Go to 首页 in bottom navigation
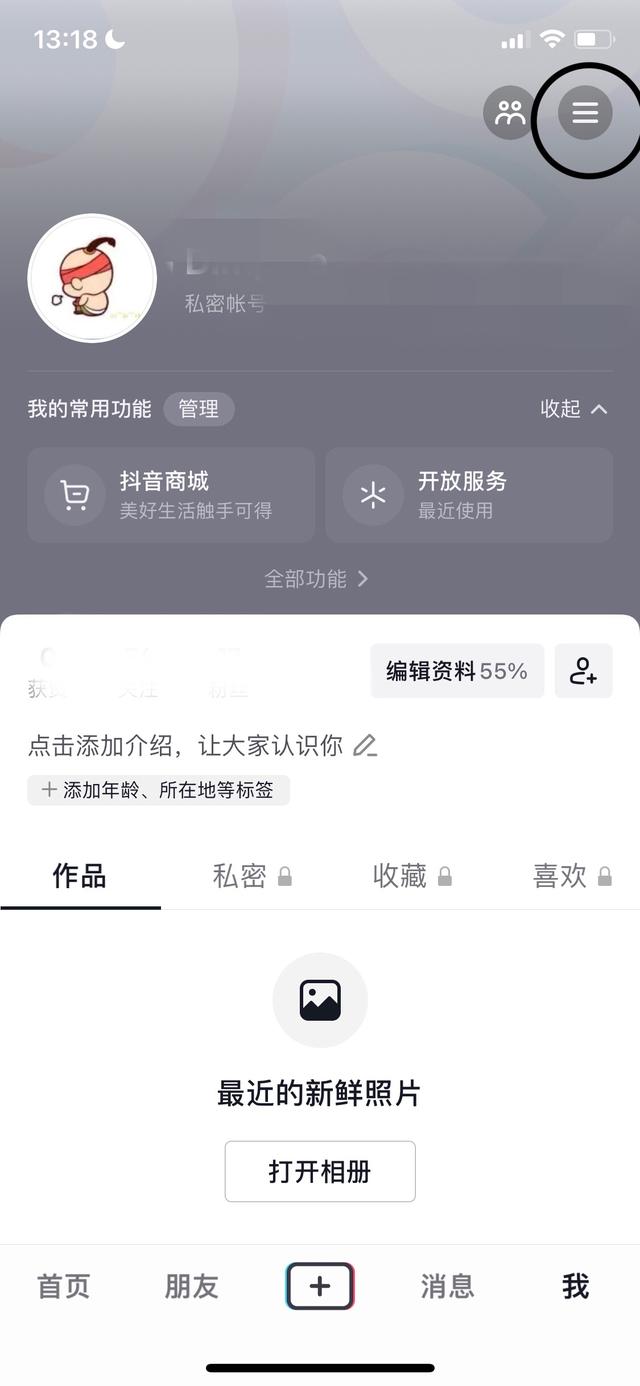The height and width of the screenshot is (1386, 640). click(x=64, y=1287)
